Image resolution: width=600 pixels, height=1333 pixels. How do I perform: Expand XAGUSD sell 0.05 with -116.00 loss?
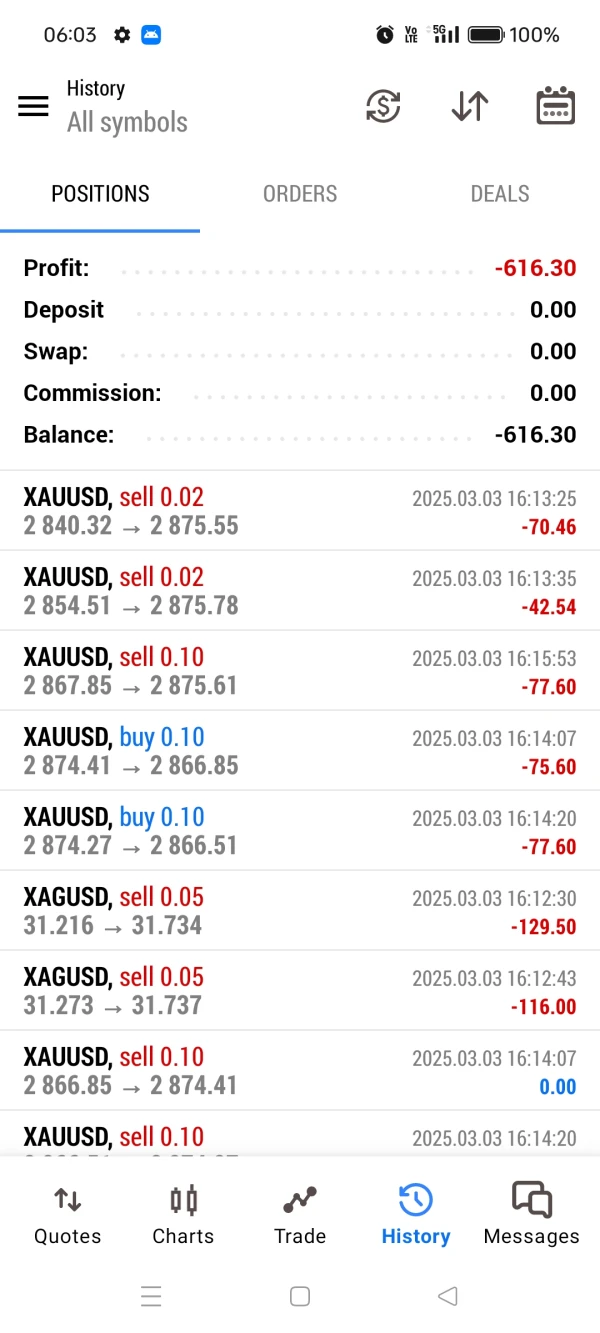click(300, 991)
